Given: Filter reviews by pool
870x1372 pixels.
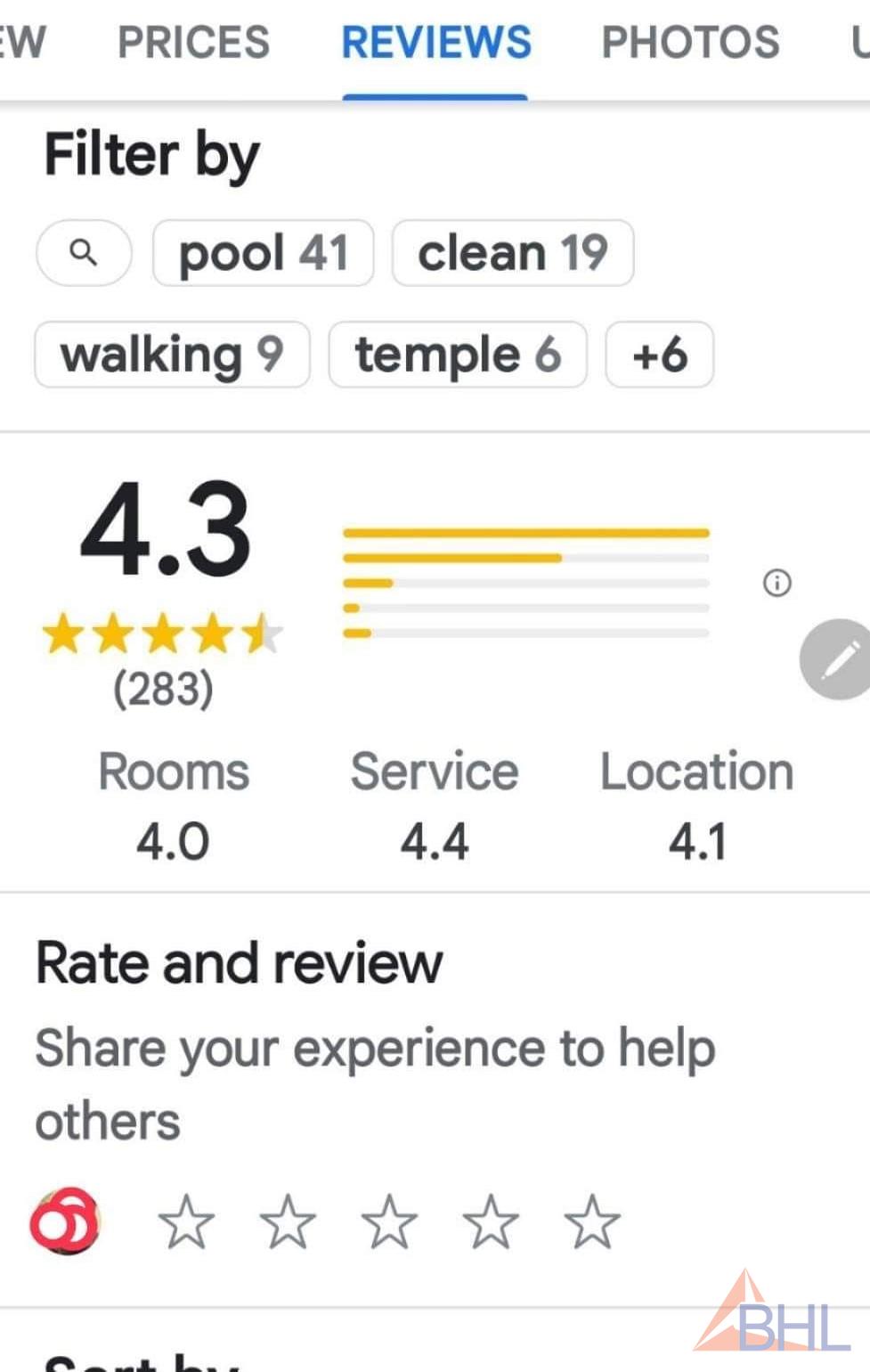Looking at the screenshot, I should pyautogui.click(x=263, y=253).
